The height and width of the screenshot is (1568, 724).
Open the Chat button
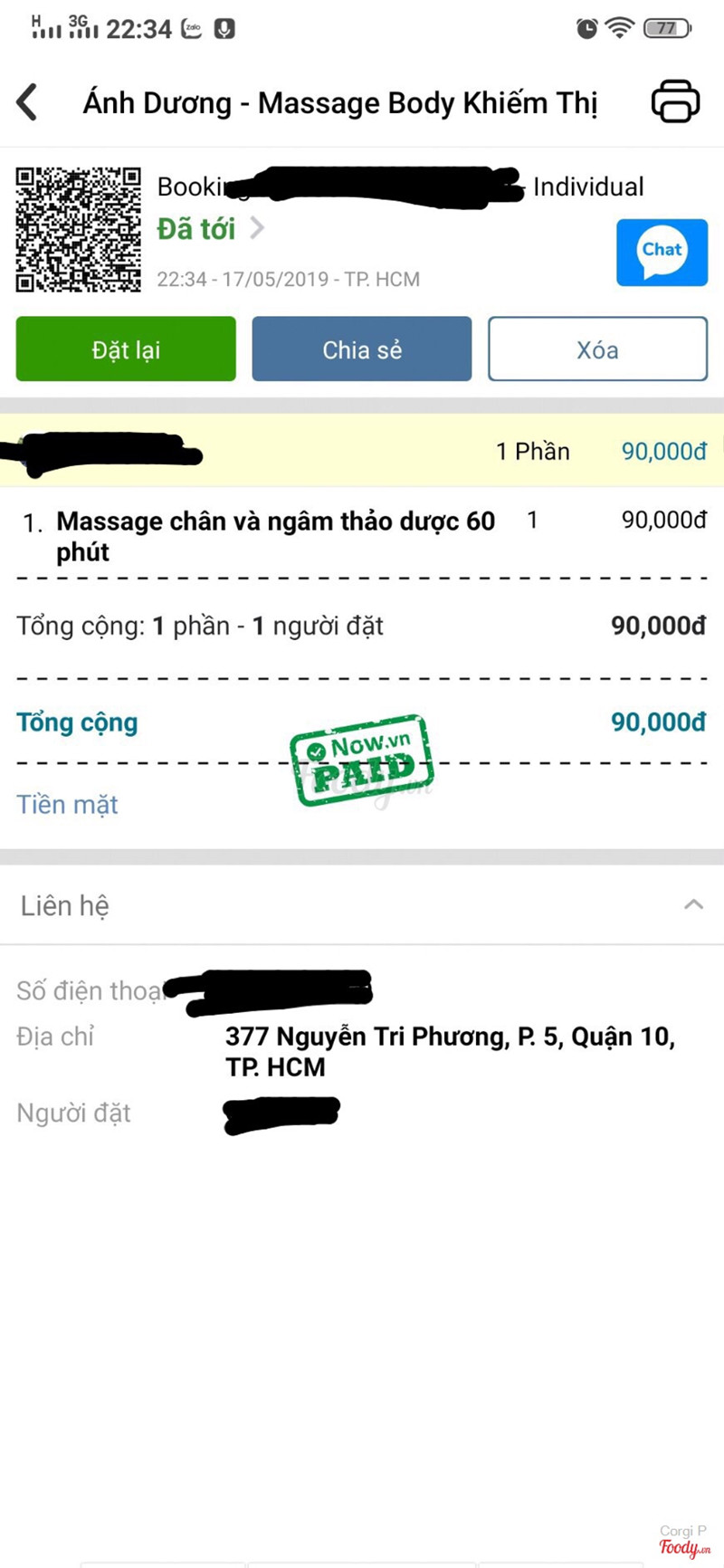click(x=662, y=253)
